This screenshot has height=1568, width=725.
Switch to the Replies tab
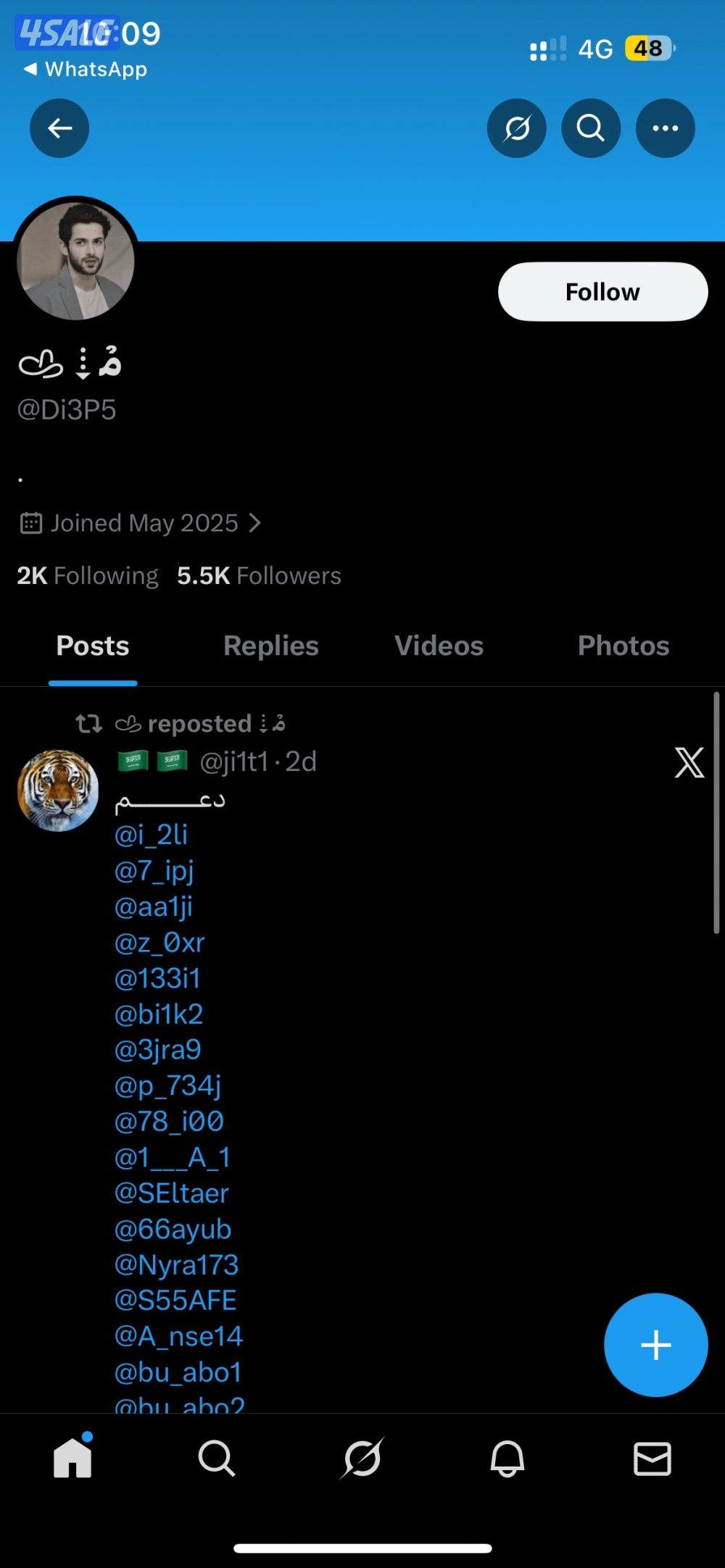pyautogui.click(x=270, y=646)
